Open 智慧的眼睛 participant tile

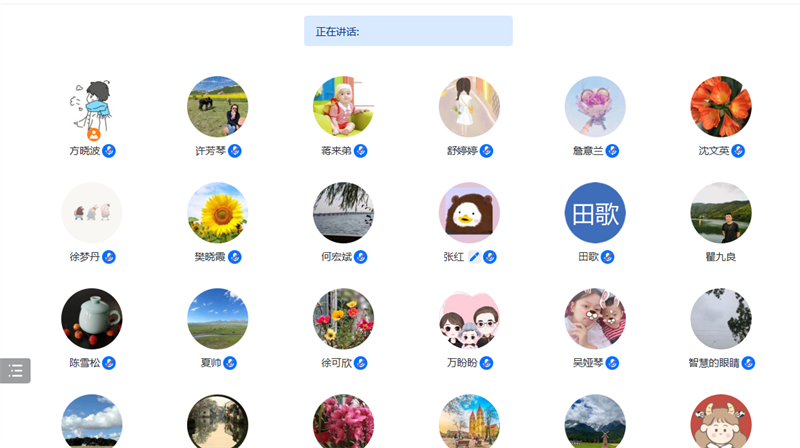[x=720, y=319]
